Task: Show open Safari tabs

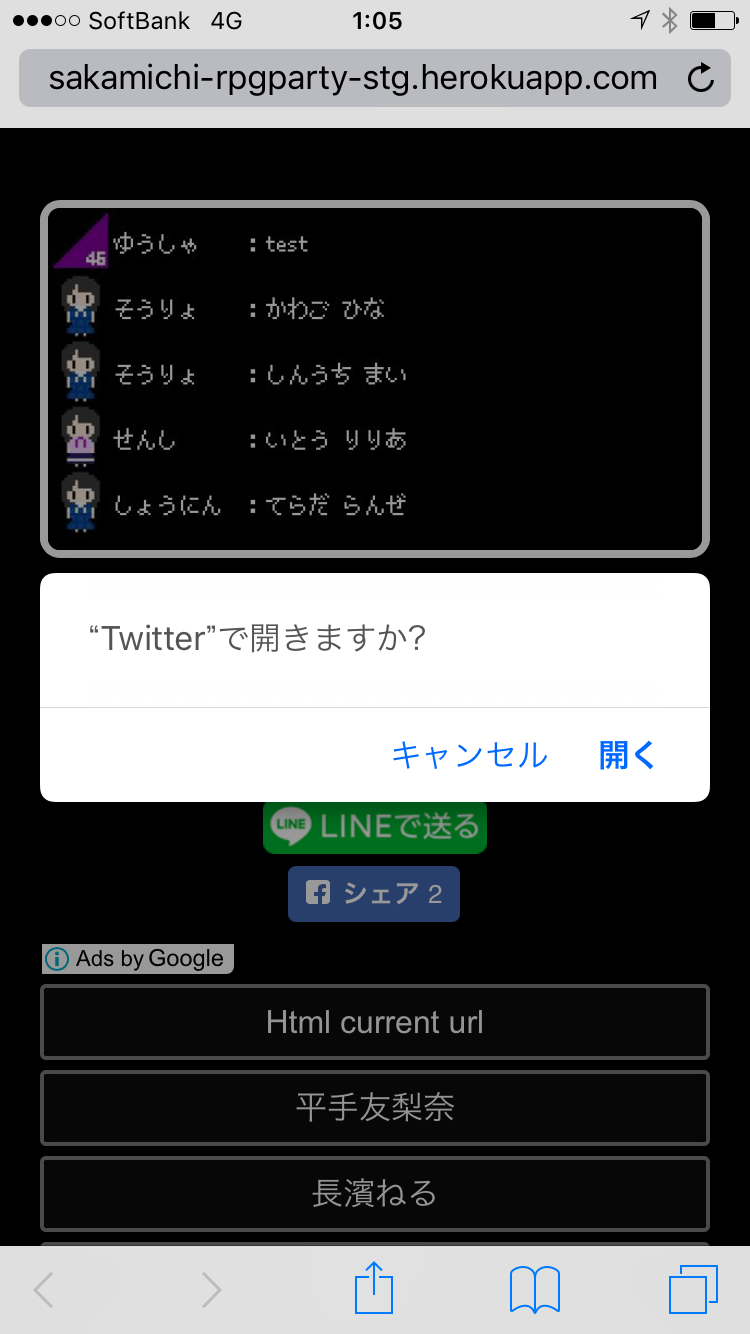Action: 693,1289
